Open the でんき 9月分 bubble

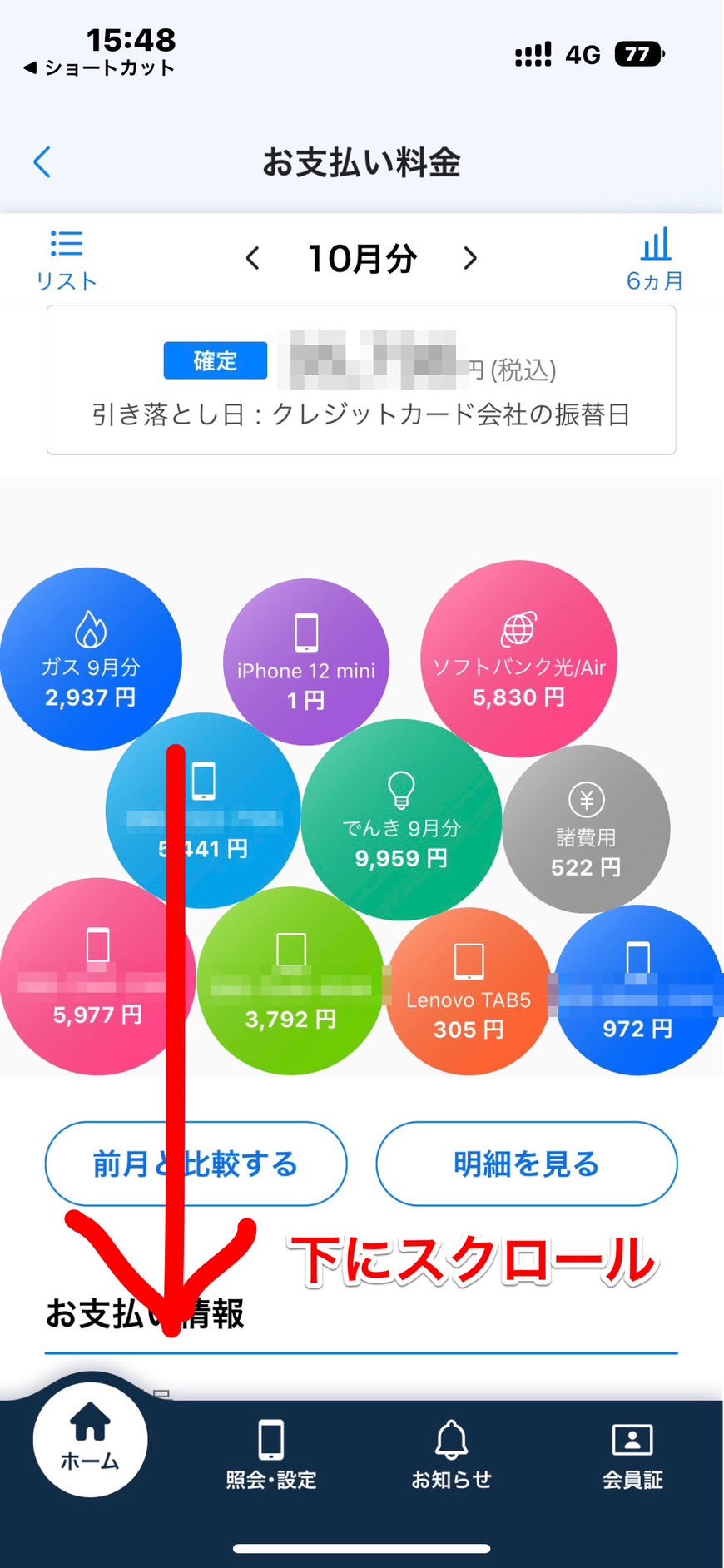(401, 820)
